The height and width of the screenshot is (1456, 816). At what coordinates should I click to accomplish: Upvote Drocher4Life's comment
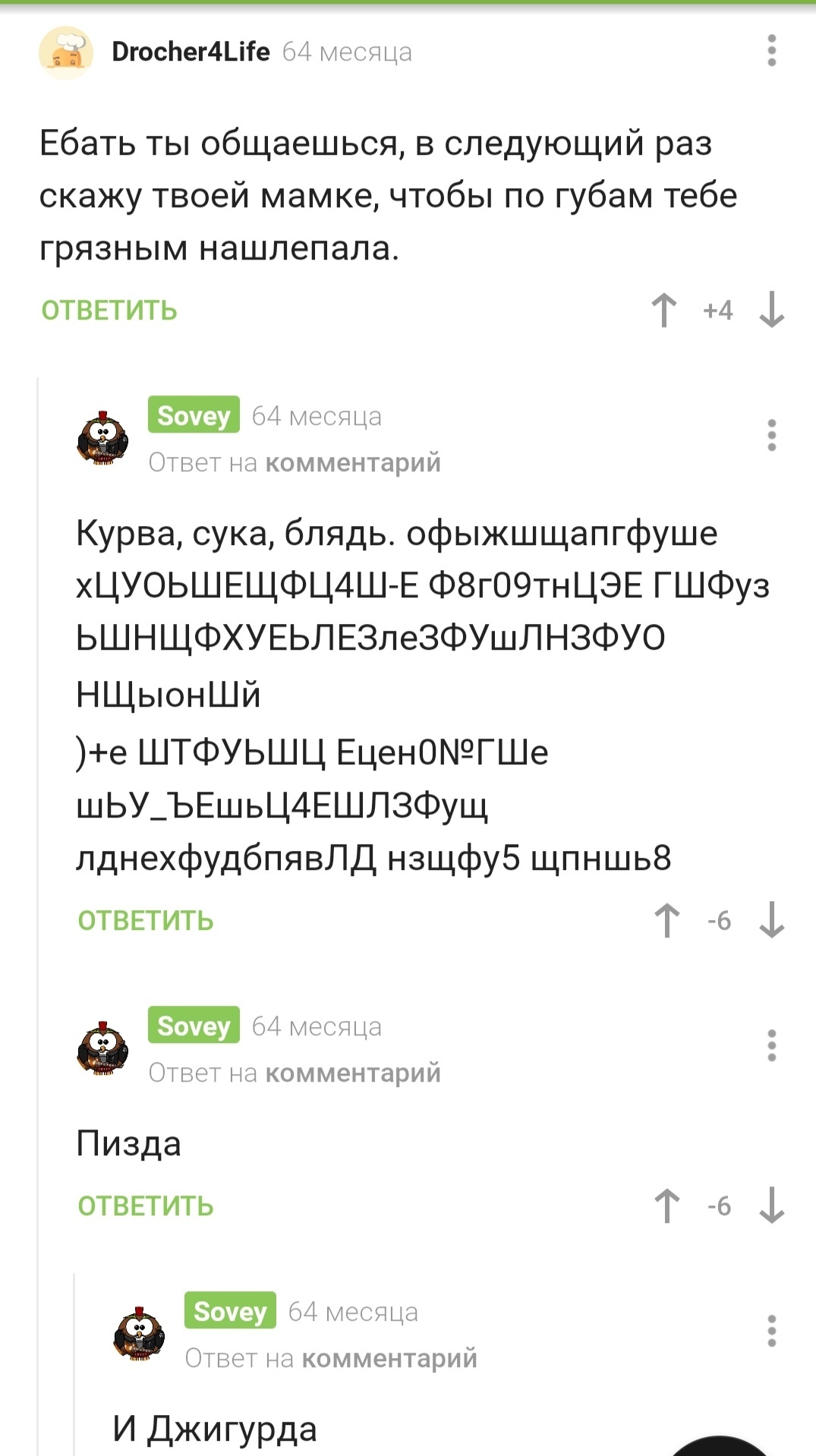pyautogui.click(x=664, y=310)
